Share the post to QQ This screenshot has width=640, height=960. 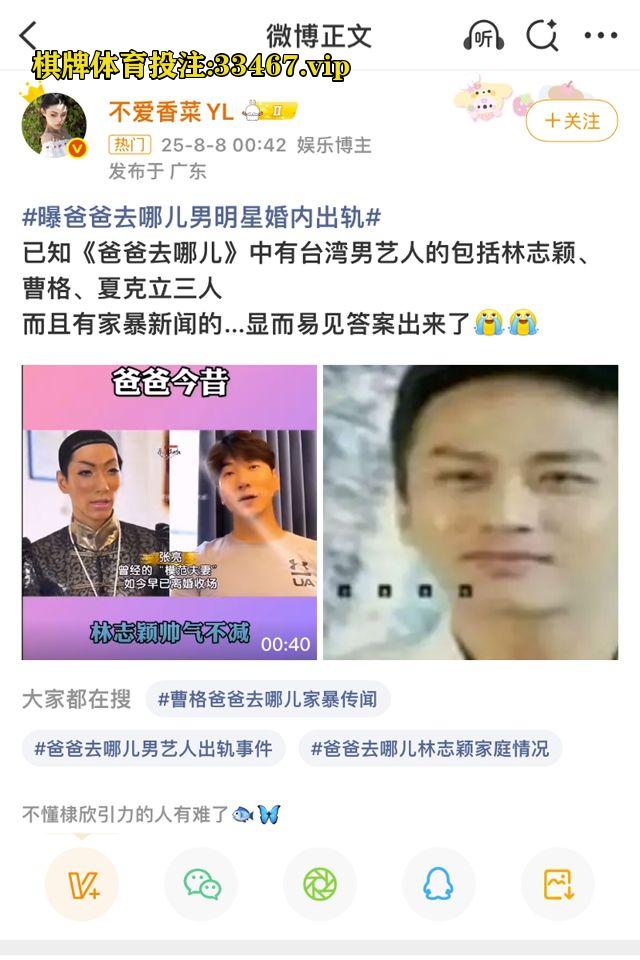point(438,884)
